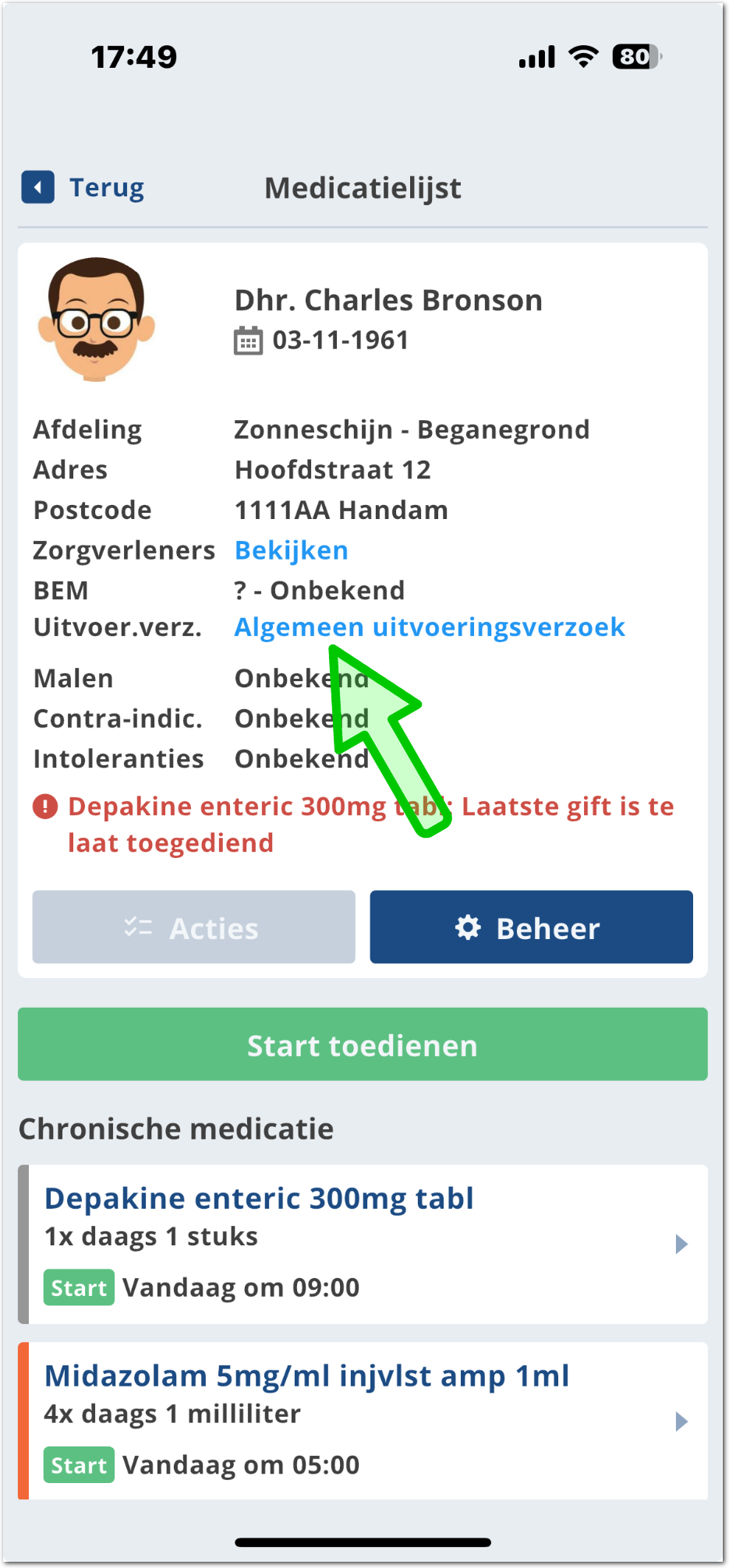This screenshot has width=729, height=1568.
Task: Open the Beheer settings button
Action: tap(531, 927)
